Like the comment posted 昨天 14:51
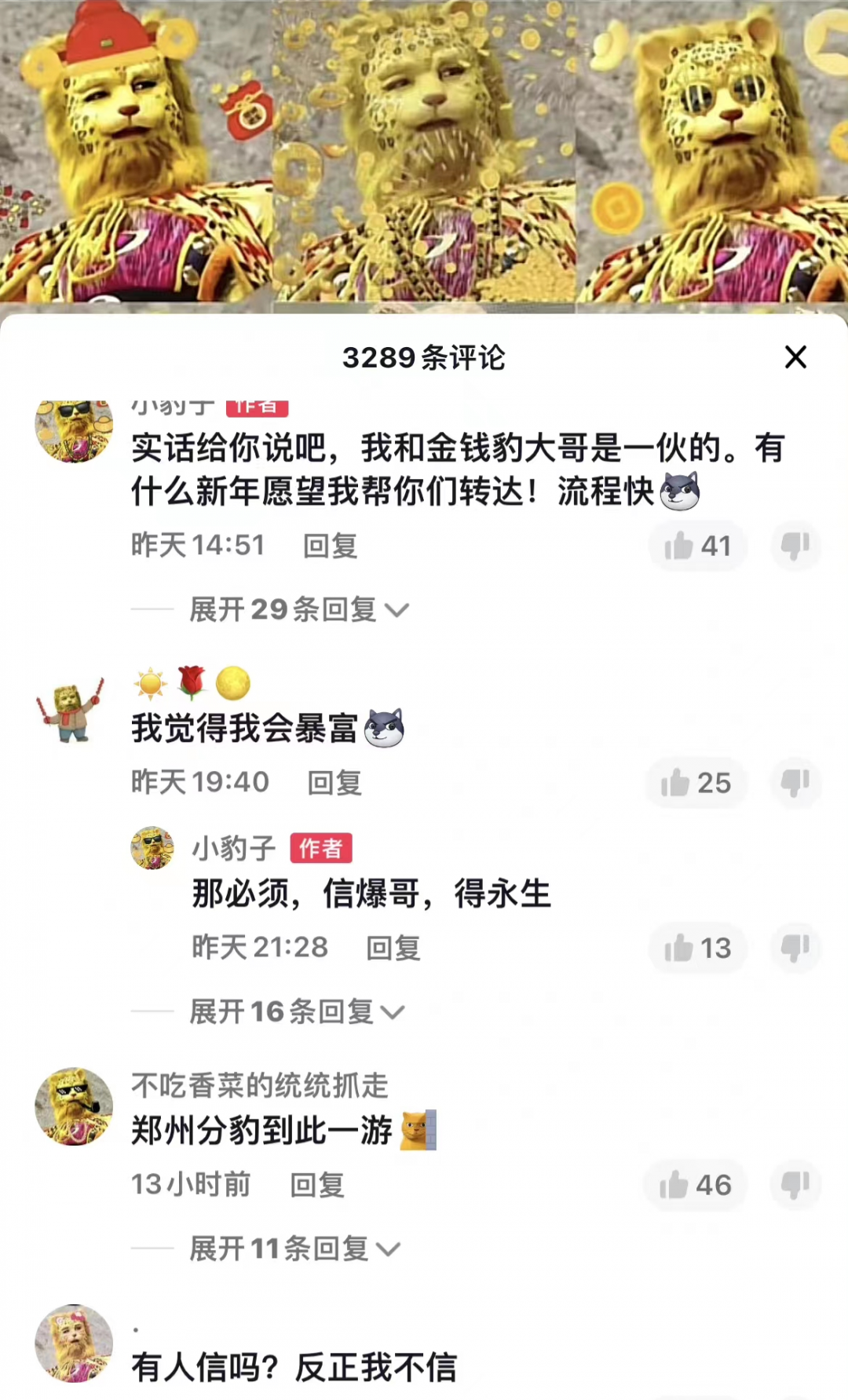Image resolution: width=848 pixels, height=1400 pixels. (696, 546)
